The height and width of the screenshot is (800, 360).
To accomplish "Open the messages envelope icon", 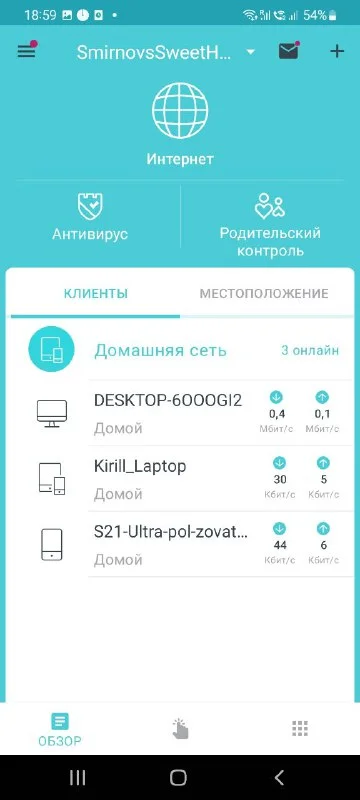I will pyautogui.click(x=289, y=51).
